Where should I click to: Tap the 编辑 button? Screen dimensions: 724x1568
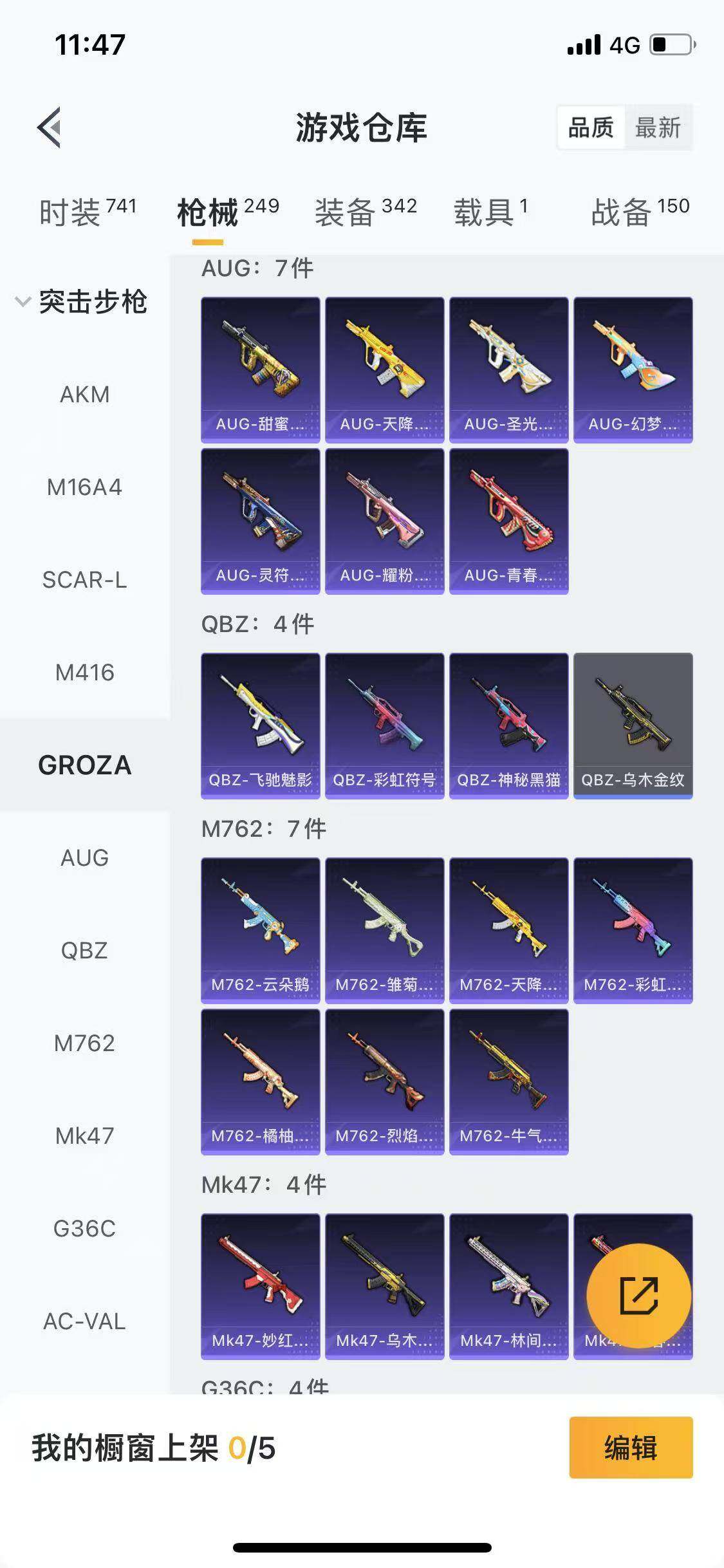tap(631, 1448)
